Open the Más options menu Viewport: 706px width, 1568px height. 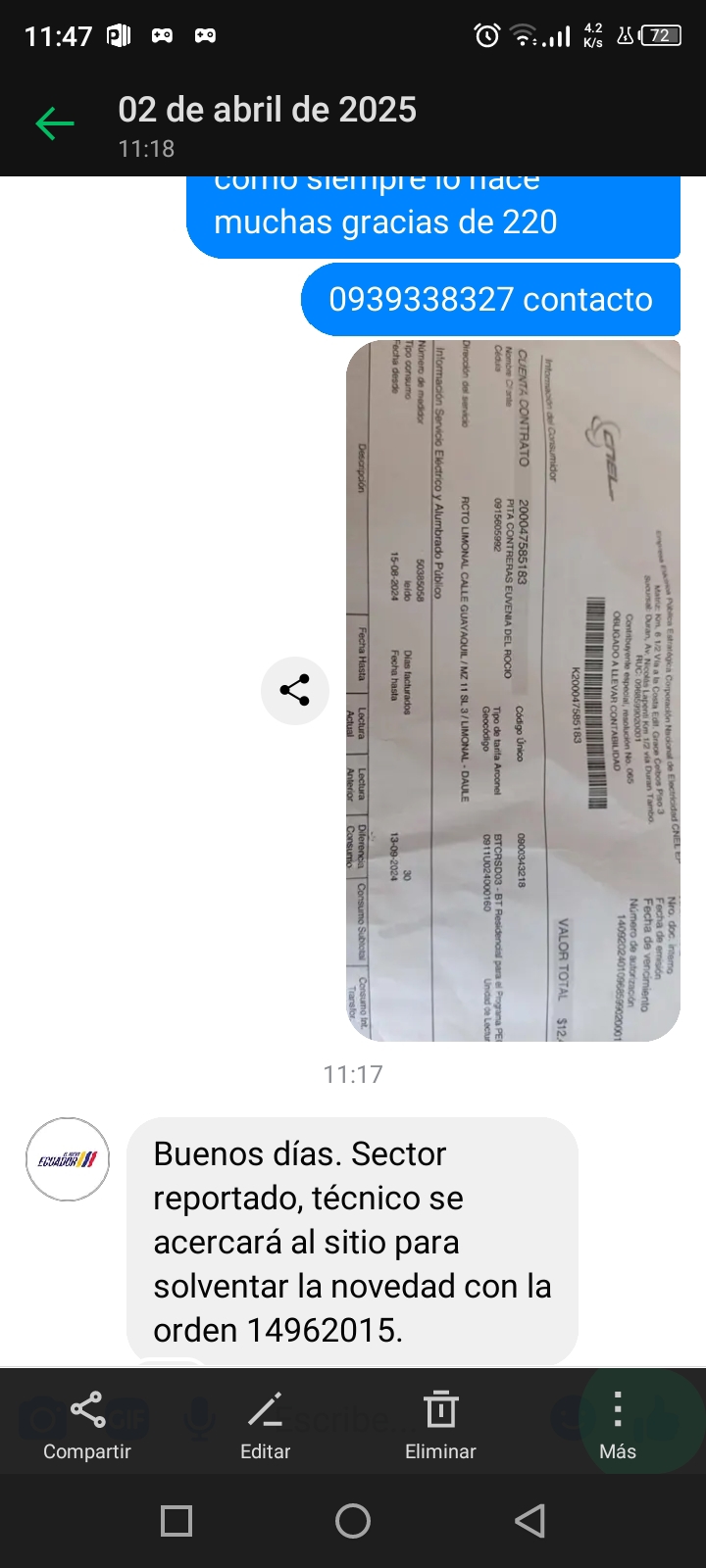(x=618, y=1425)
